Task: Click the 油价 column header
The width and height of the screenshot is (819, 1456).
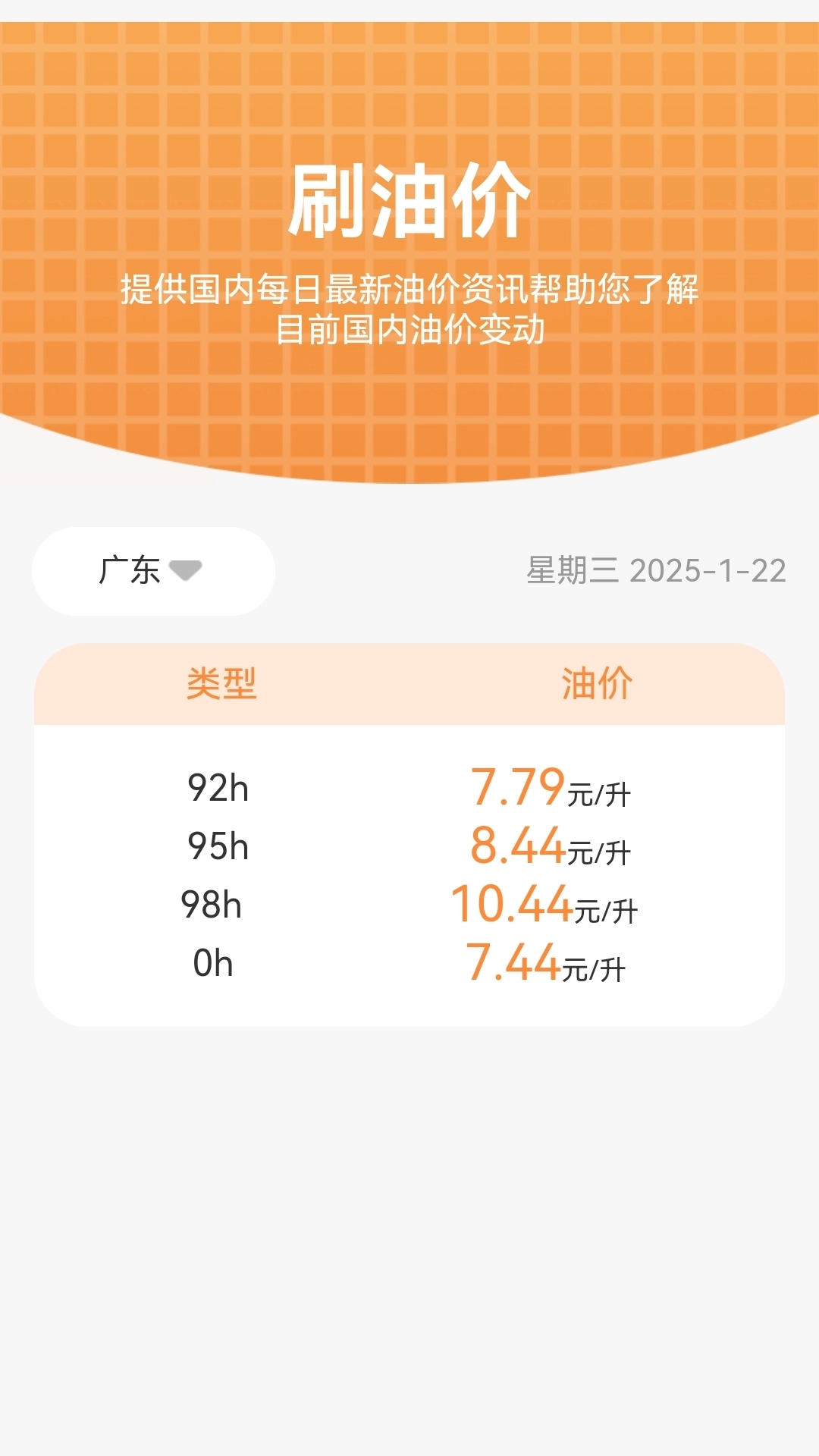Action: click(x=595, y=683)
